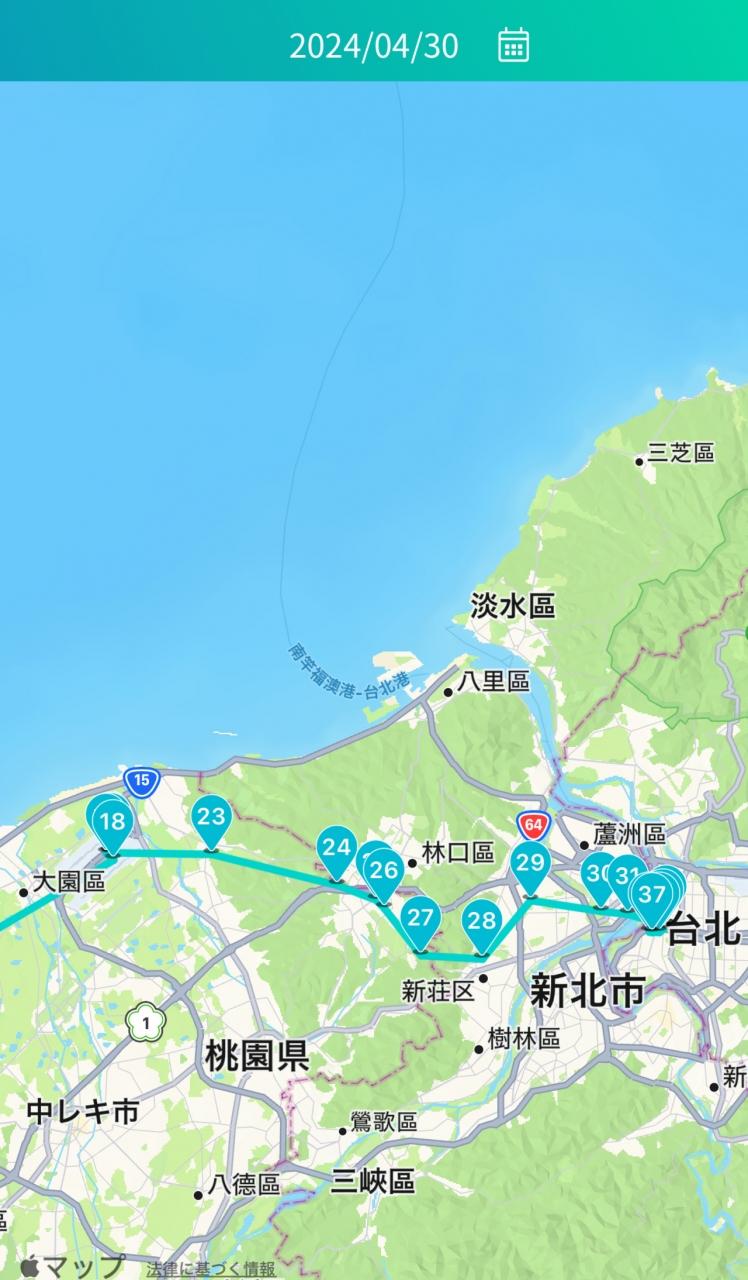Select map pin number 27
Image resolution: width=748 pixels, height=1280 pixels.
(x=421, y=918)
